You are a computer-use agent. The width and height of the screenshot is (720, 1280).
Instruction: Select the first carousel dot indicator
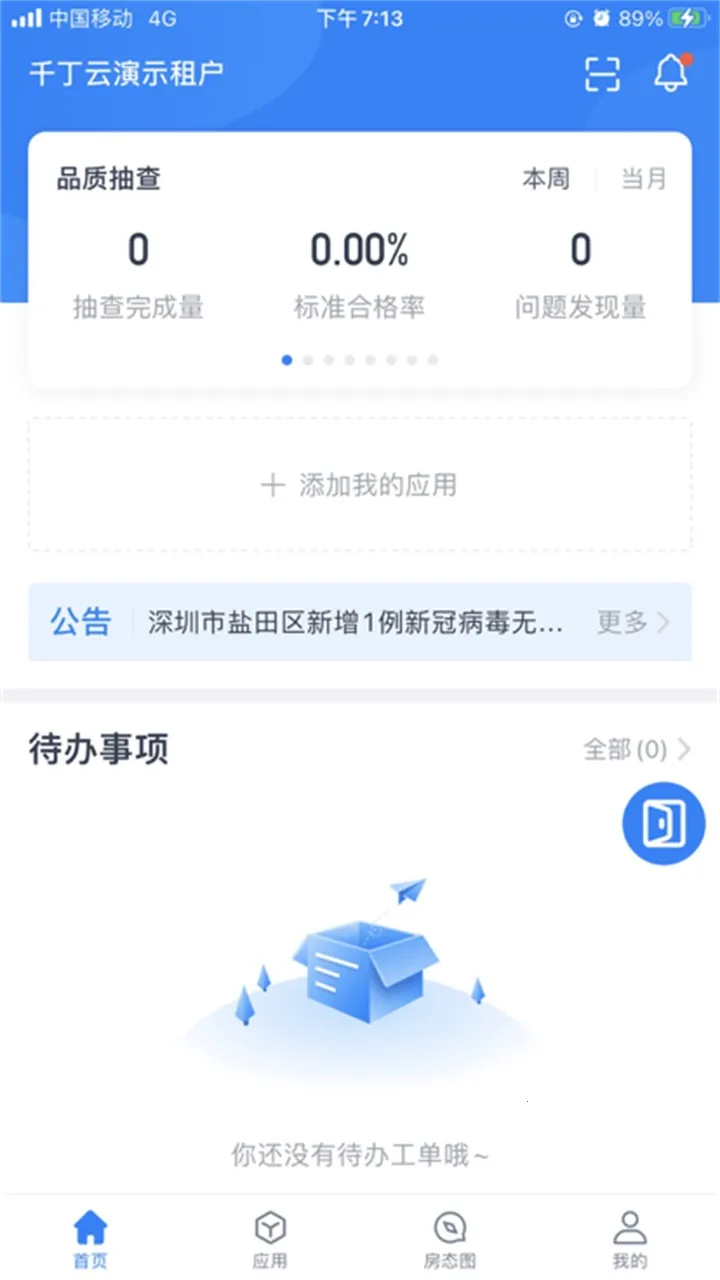click(x=287, y=359)
